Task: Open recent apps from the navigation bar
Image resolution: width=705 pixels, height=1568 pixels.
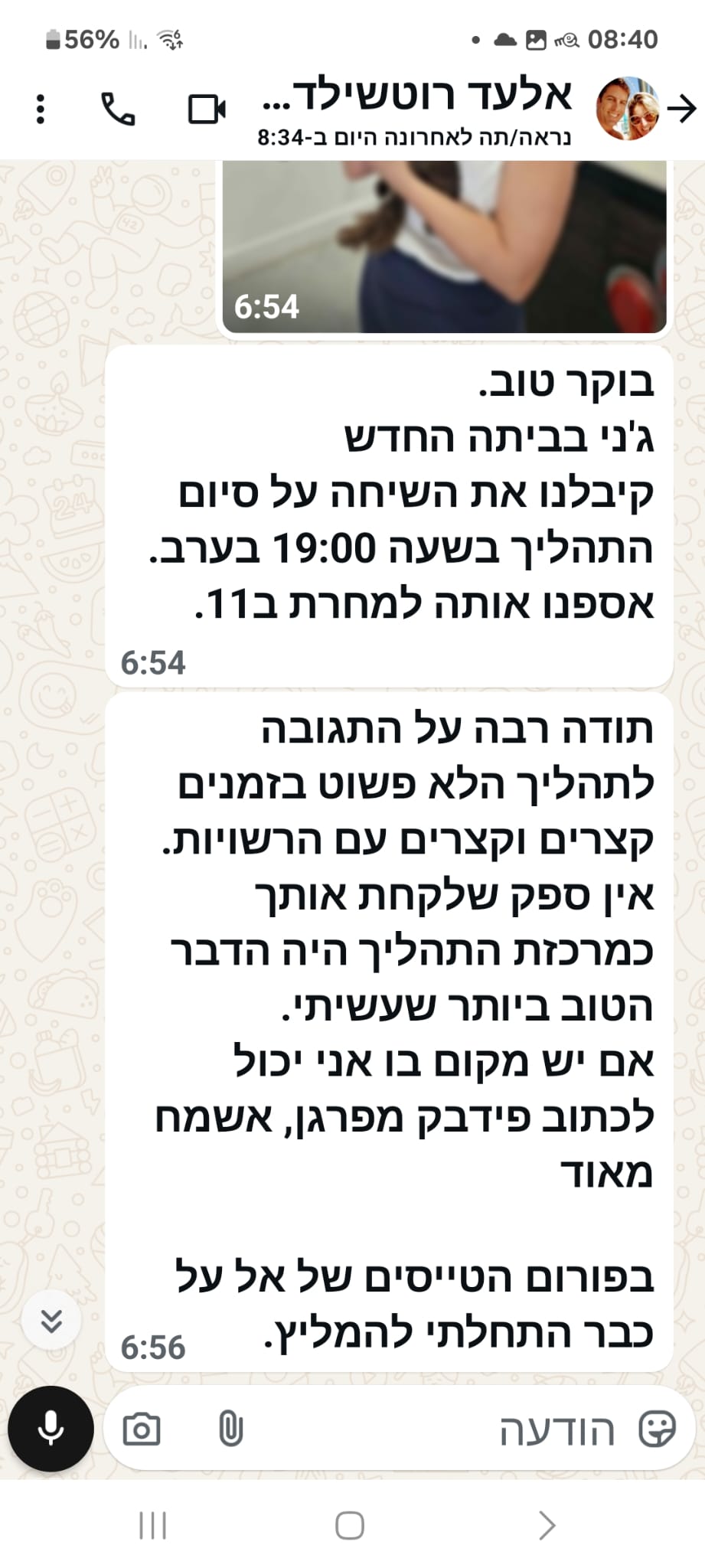Action: [152, 1526]
